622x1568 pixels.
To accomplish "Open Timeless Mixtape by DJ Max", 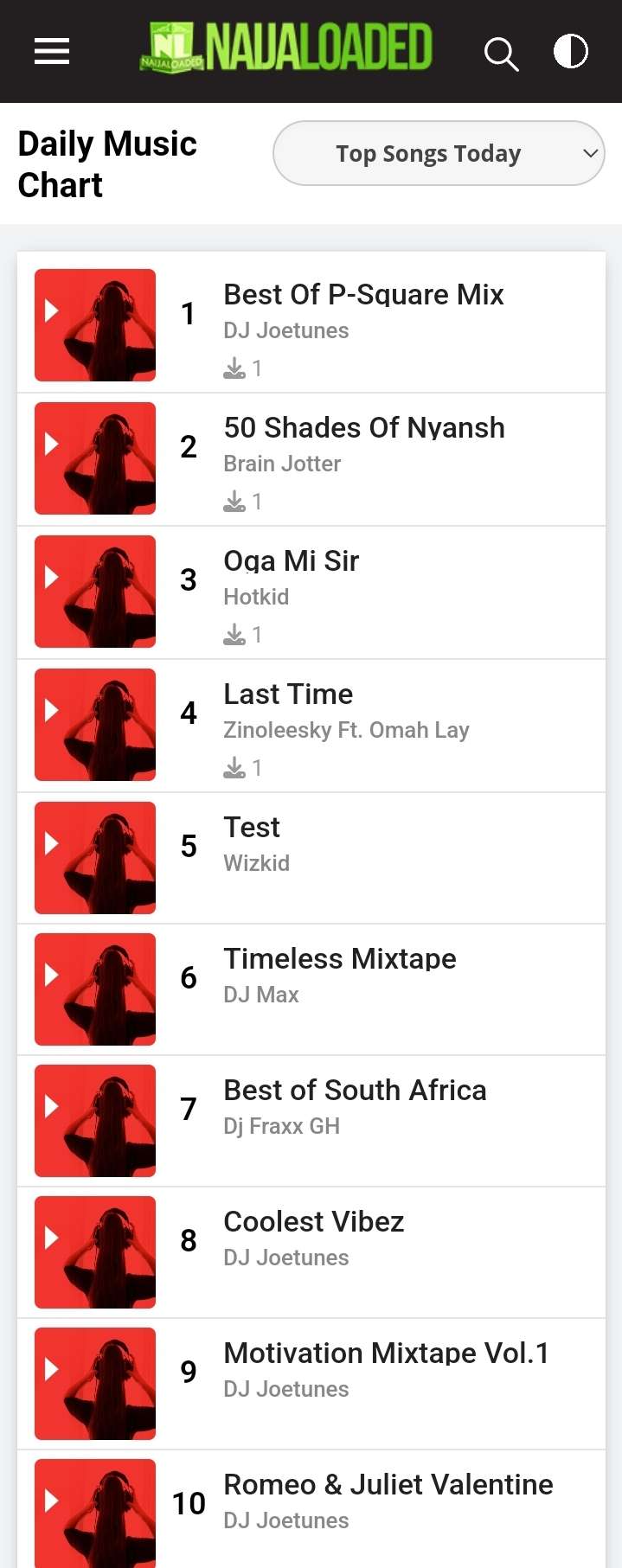I will [x=339, y=959].
